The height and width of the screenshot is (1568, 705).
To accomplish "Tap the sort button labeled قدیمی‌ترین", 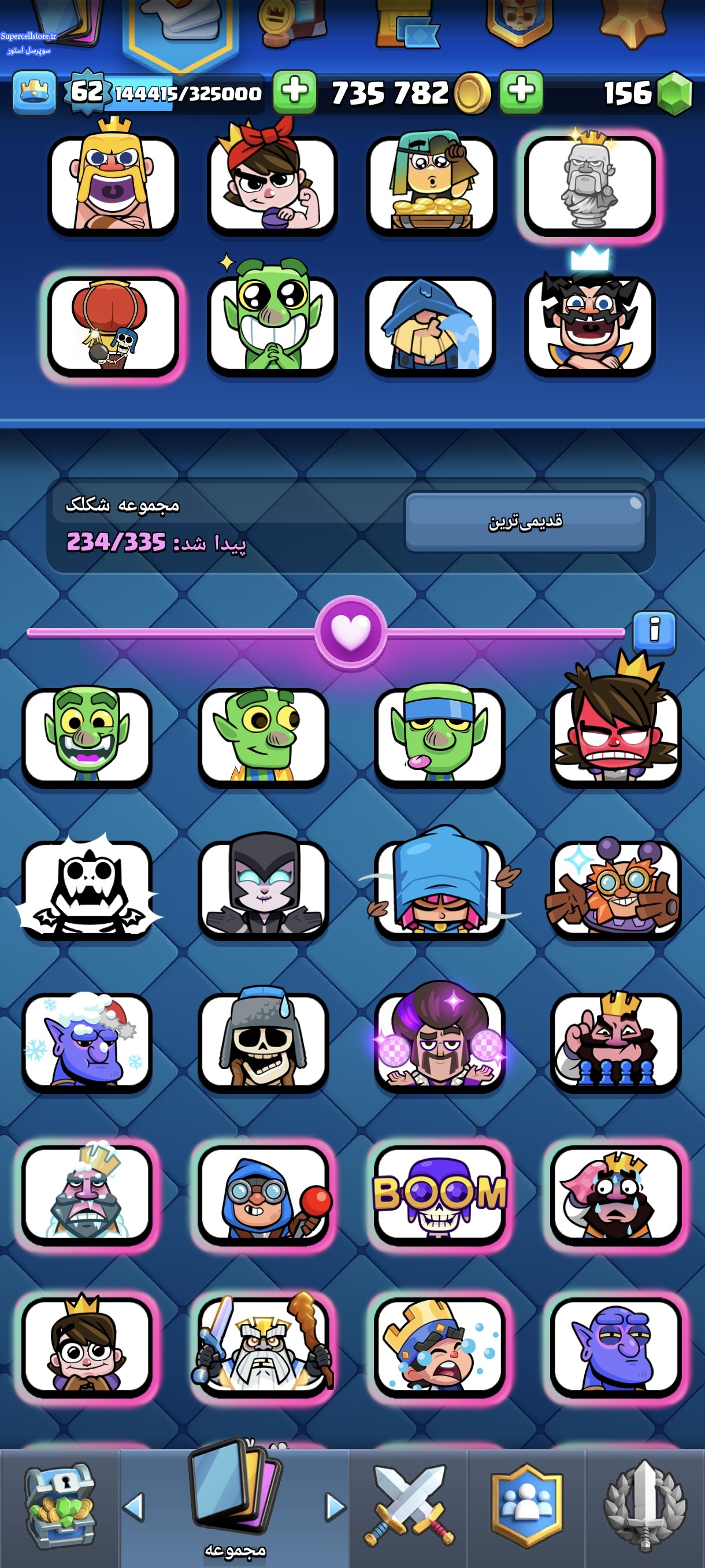I will 525,522.
